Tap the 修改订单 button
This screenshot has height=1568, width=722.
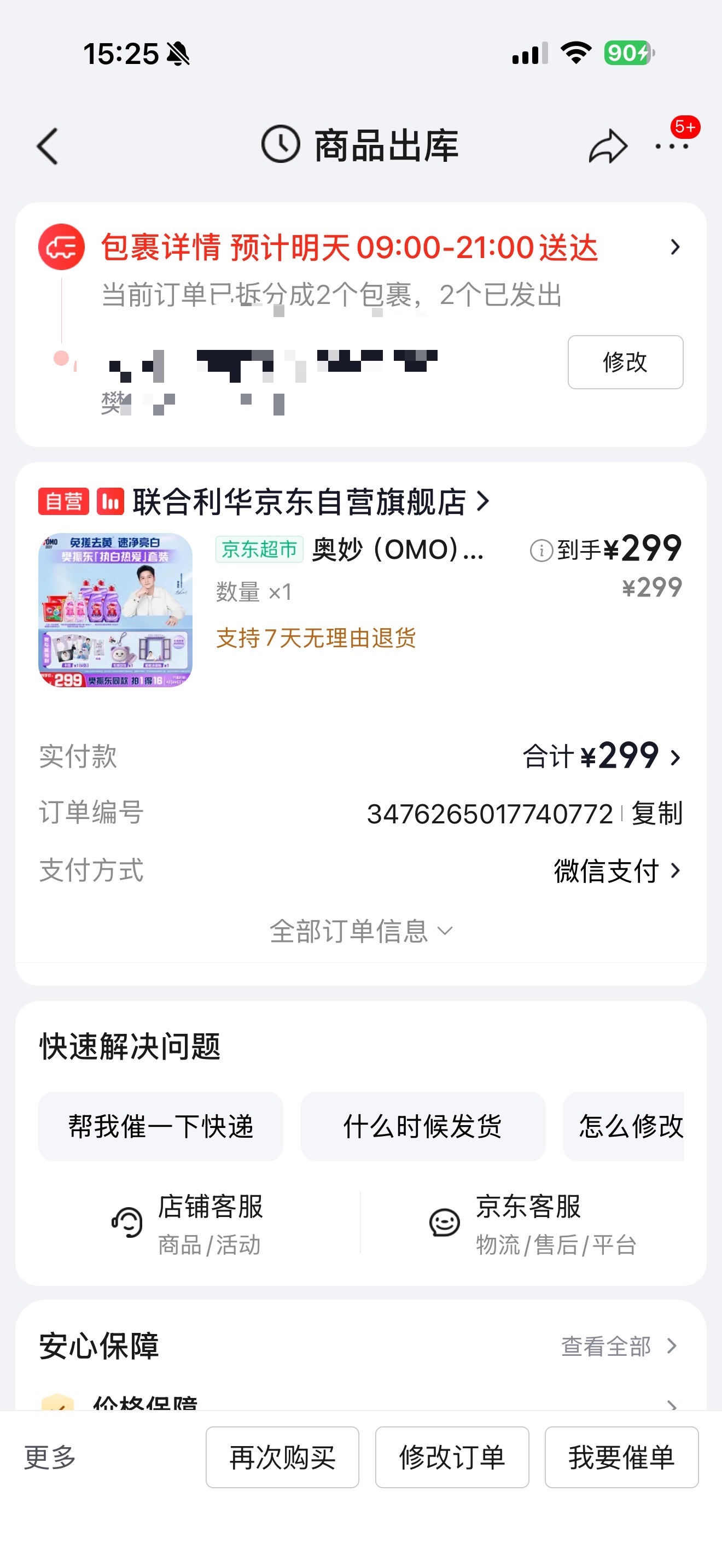tap(451, 1457)
